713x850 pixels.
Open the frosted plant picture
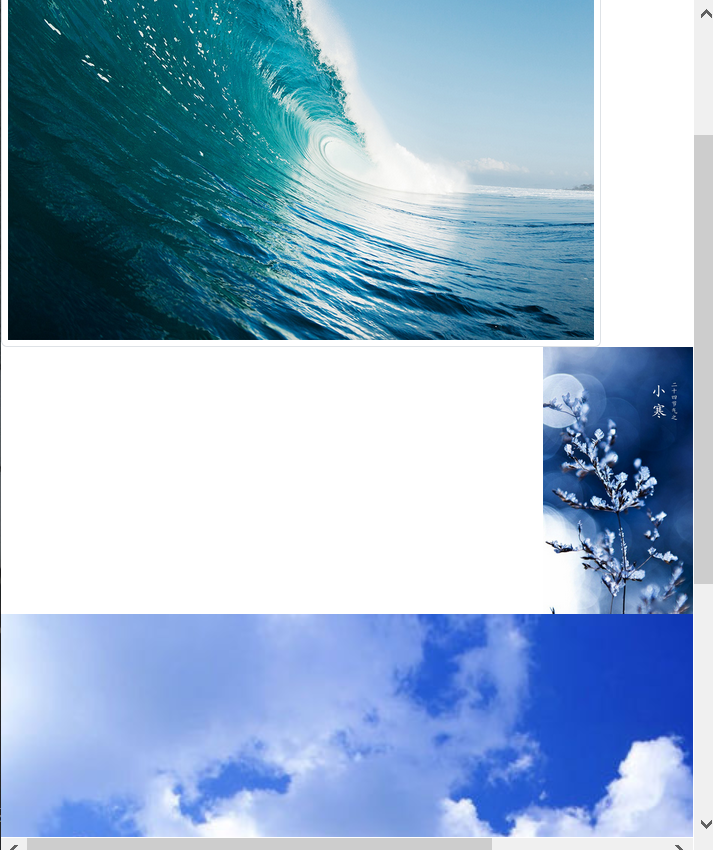618,480
